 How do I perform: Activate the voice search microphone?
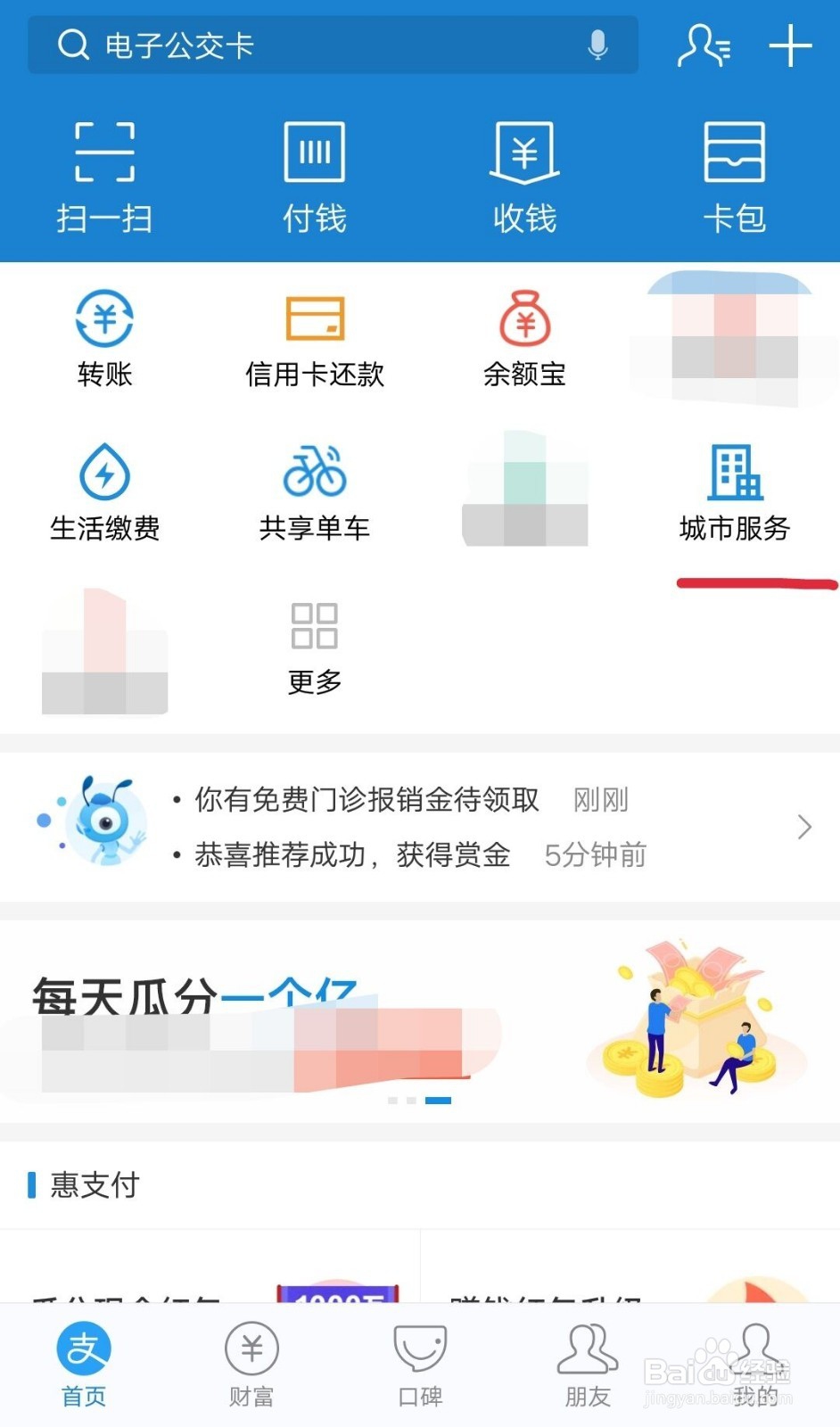coord(597,45)
